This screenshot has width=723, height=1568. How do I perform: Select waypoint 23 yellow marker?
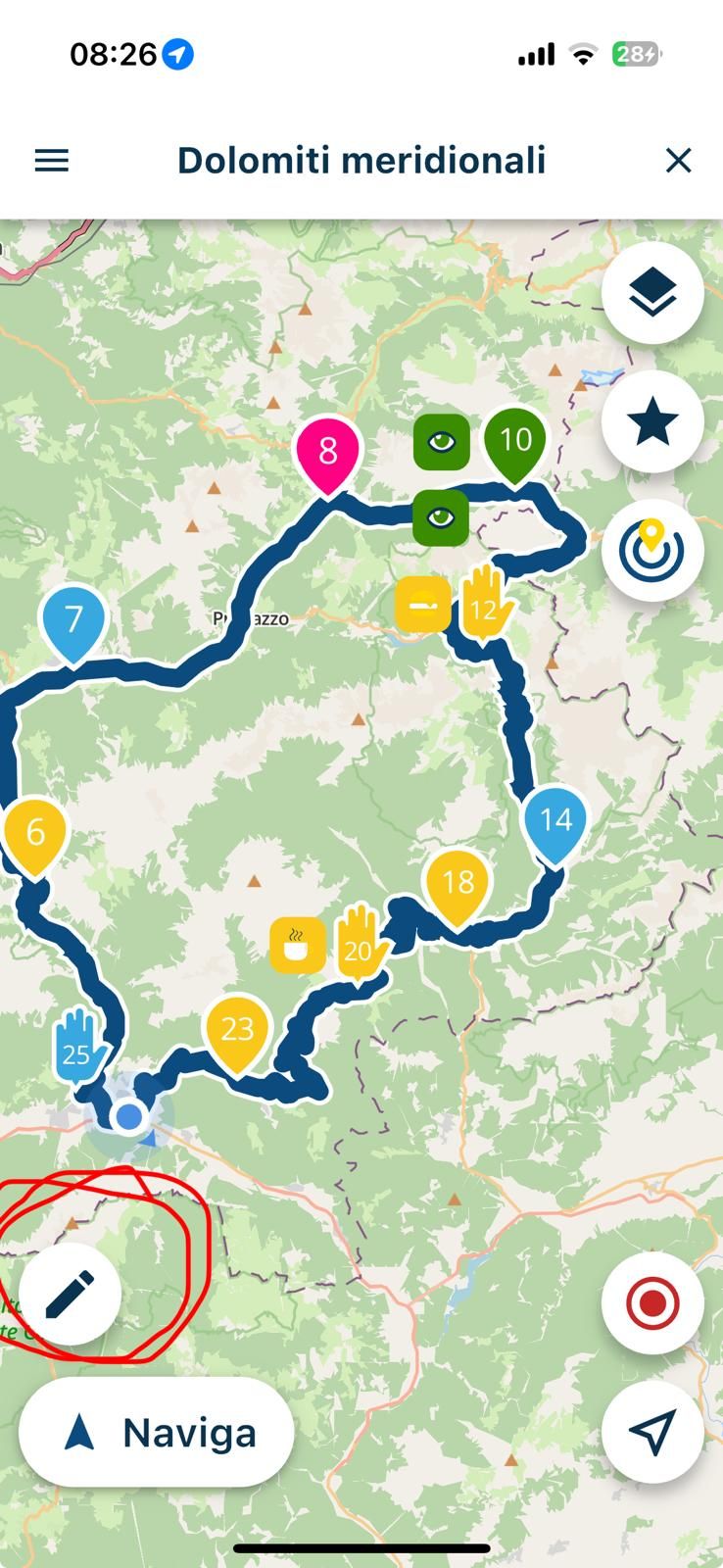point(237,1030)
